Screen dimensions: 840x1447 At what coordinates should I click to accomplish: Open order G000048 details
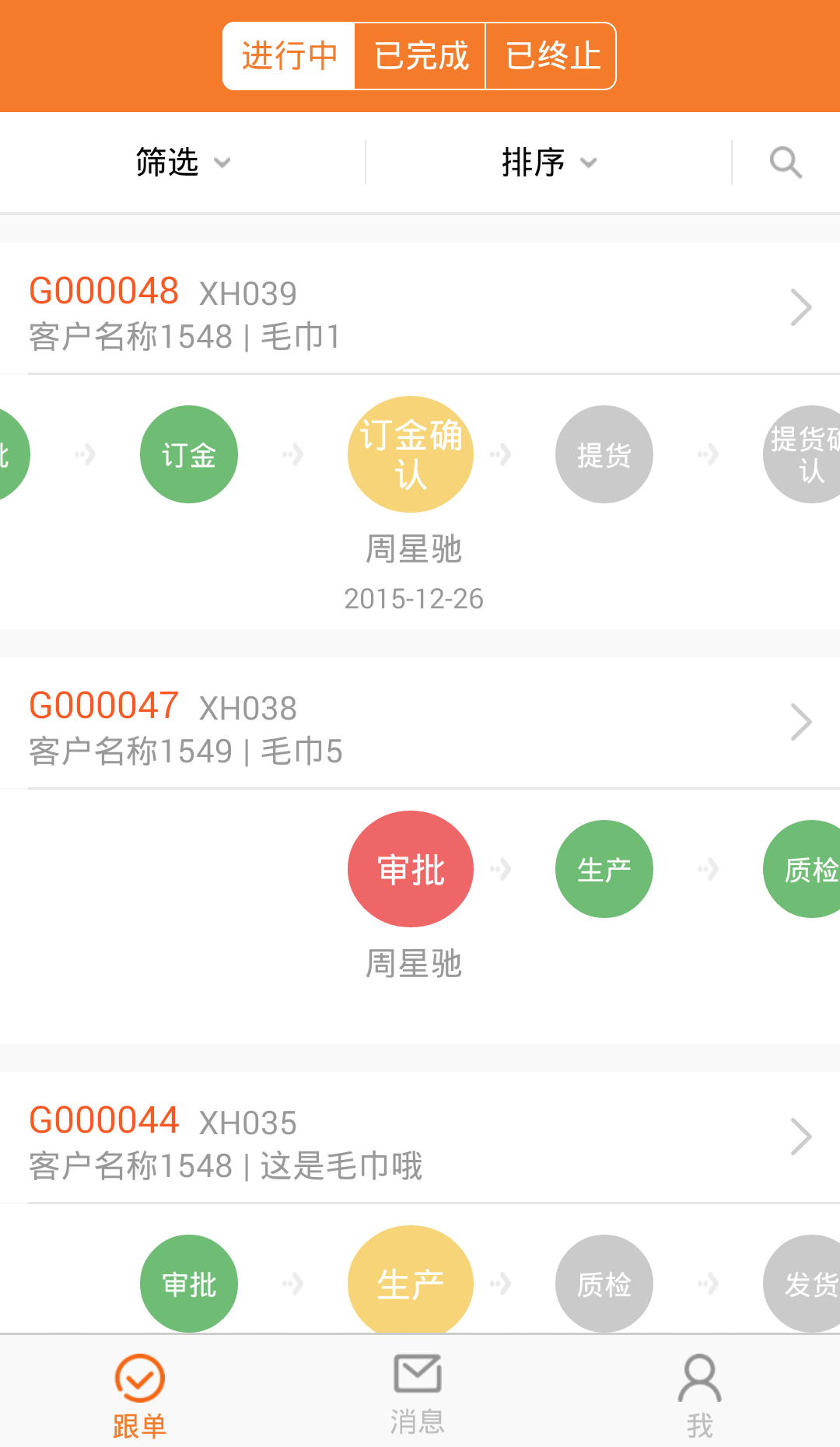click(x=800, y=308)
